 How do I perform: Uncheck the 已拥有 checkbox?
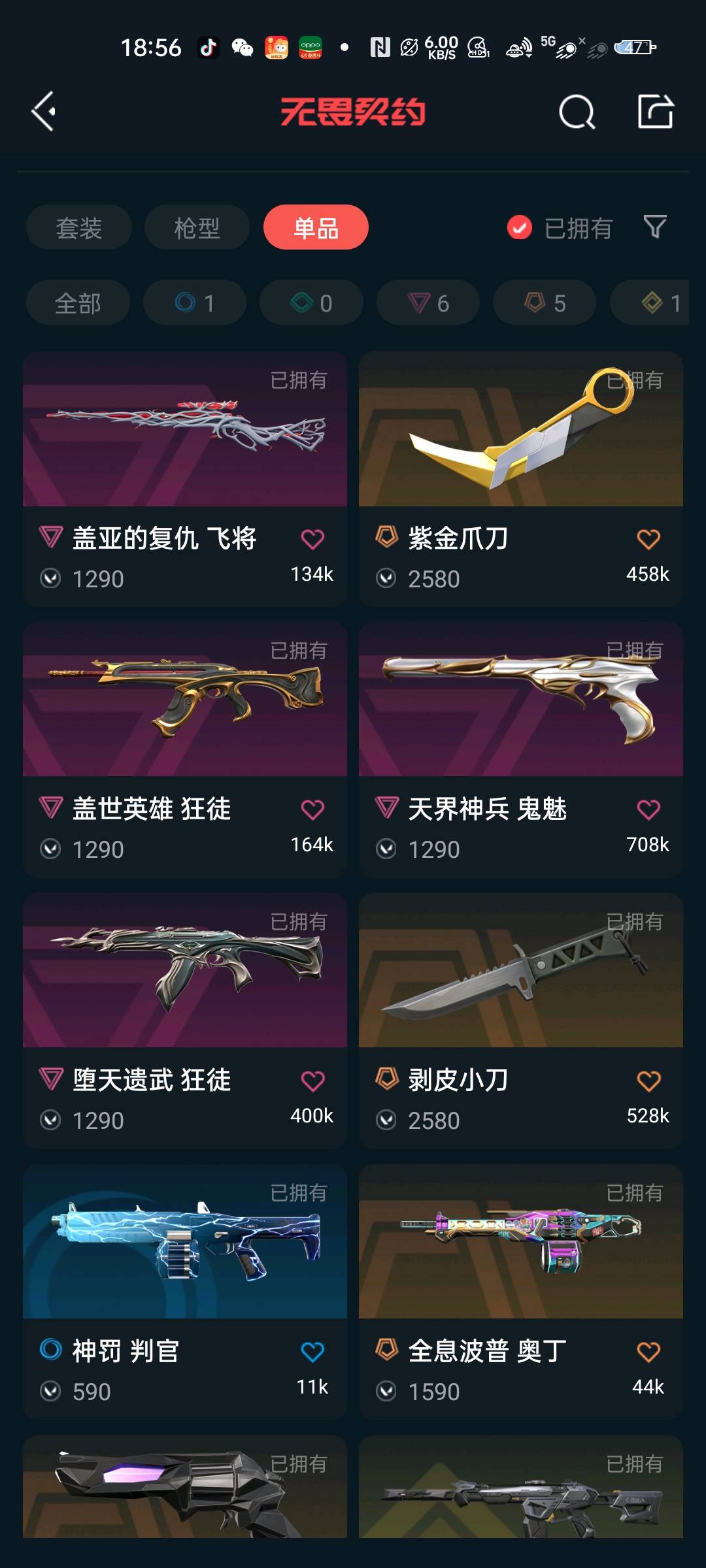520,227
